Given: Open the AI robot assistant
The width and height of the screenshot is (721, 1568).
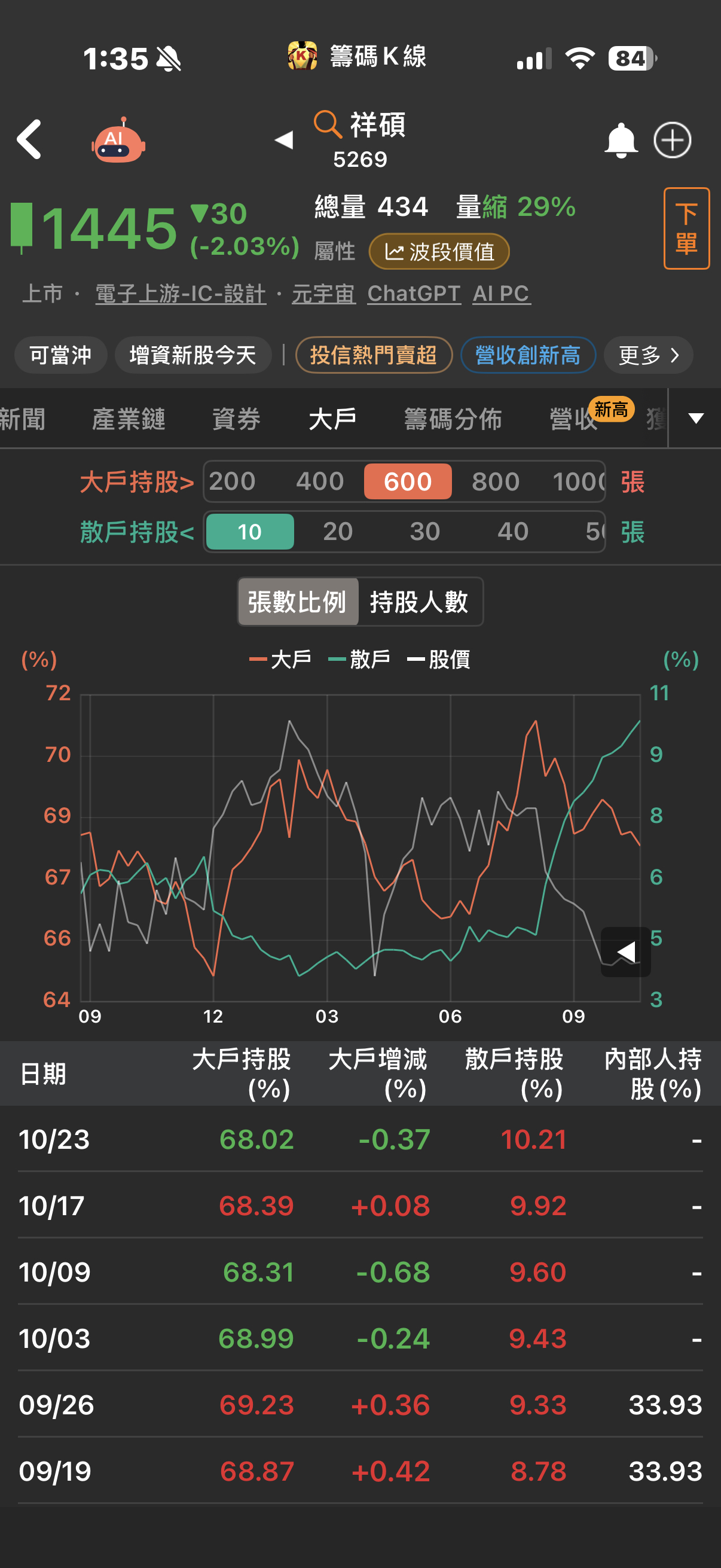Looking at the screenshot, I should [118, 141].
